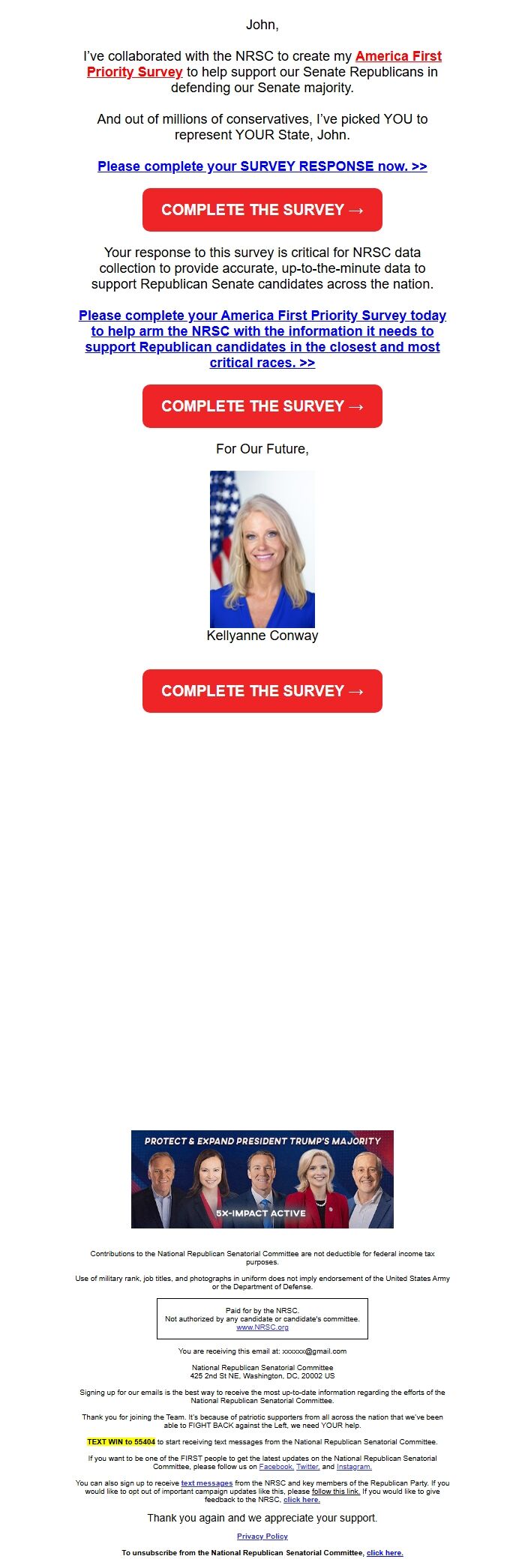Visit the www.NRSC.org link
Viewport: 525px width, 1568px height.
(262, 1327)
